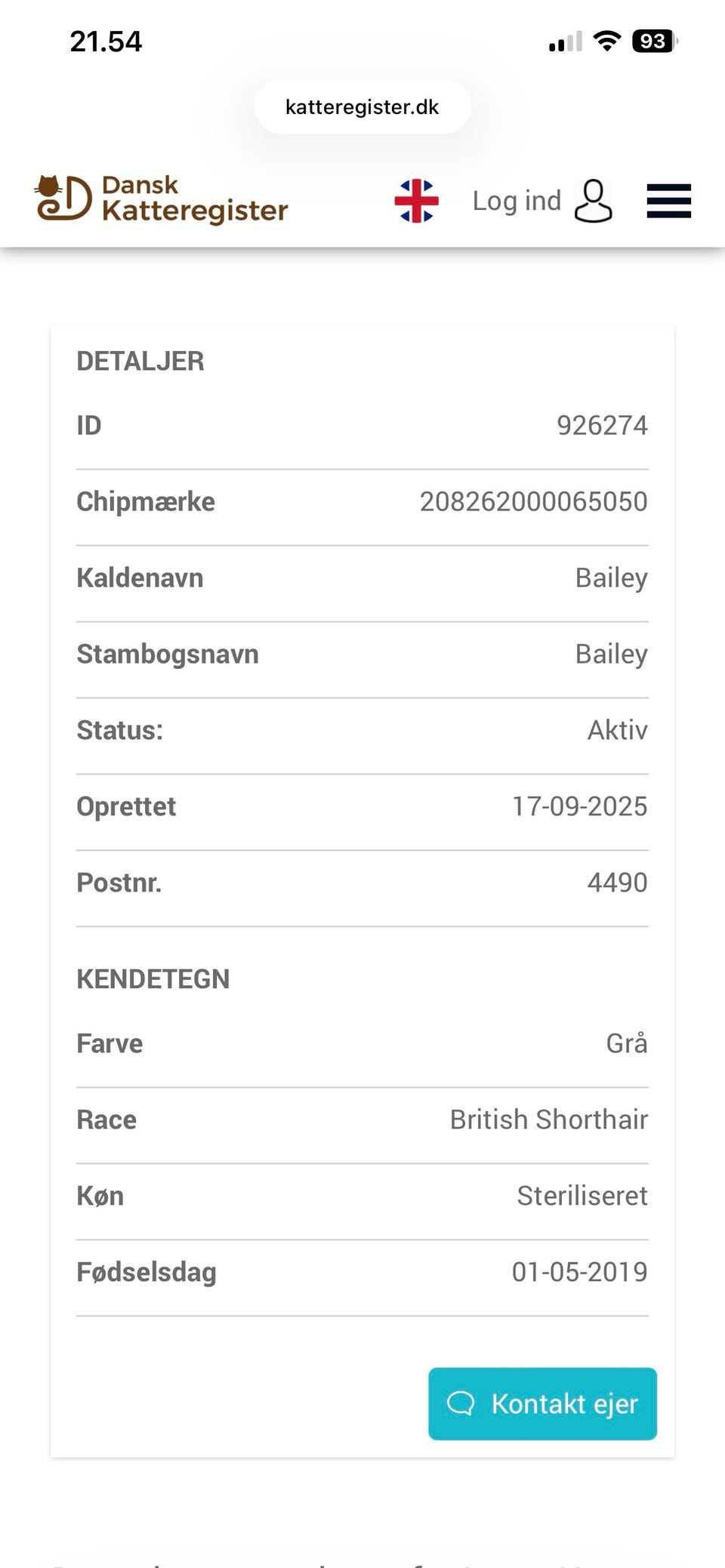Click the Dansk Katteregister cat logo
This screenshot has height=1568, width=725.
59,200
